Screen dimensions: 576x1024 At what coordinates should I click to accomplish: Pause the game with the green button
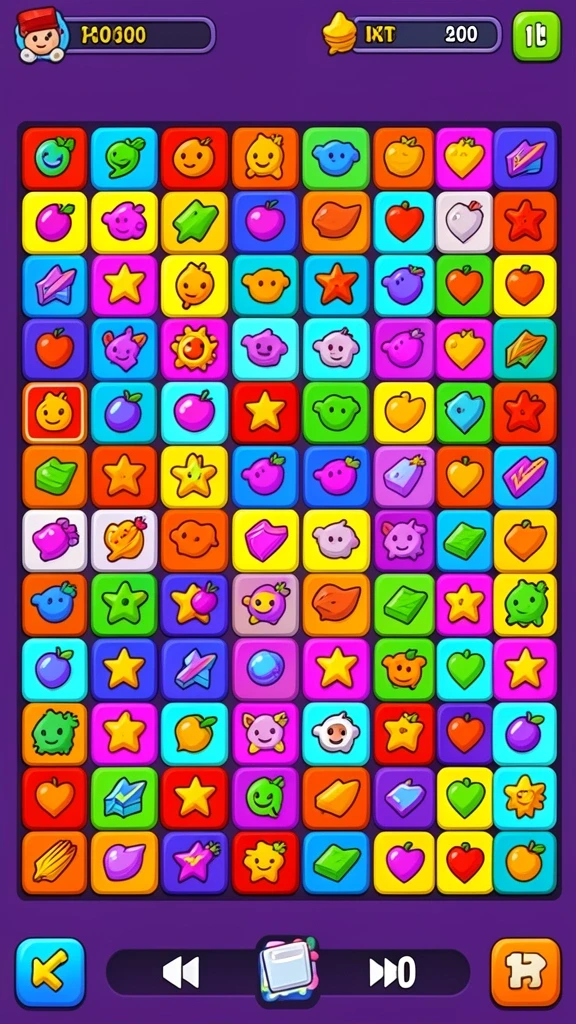[x=536, y=36]
